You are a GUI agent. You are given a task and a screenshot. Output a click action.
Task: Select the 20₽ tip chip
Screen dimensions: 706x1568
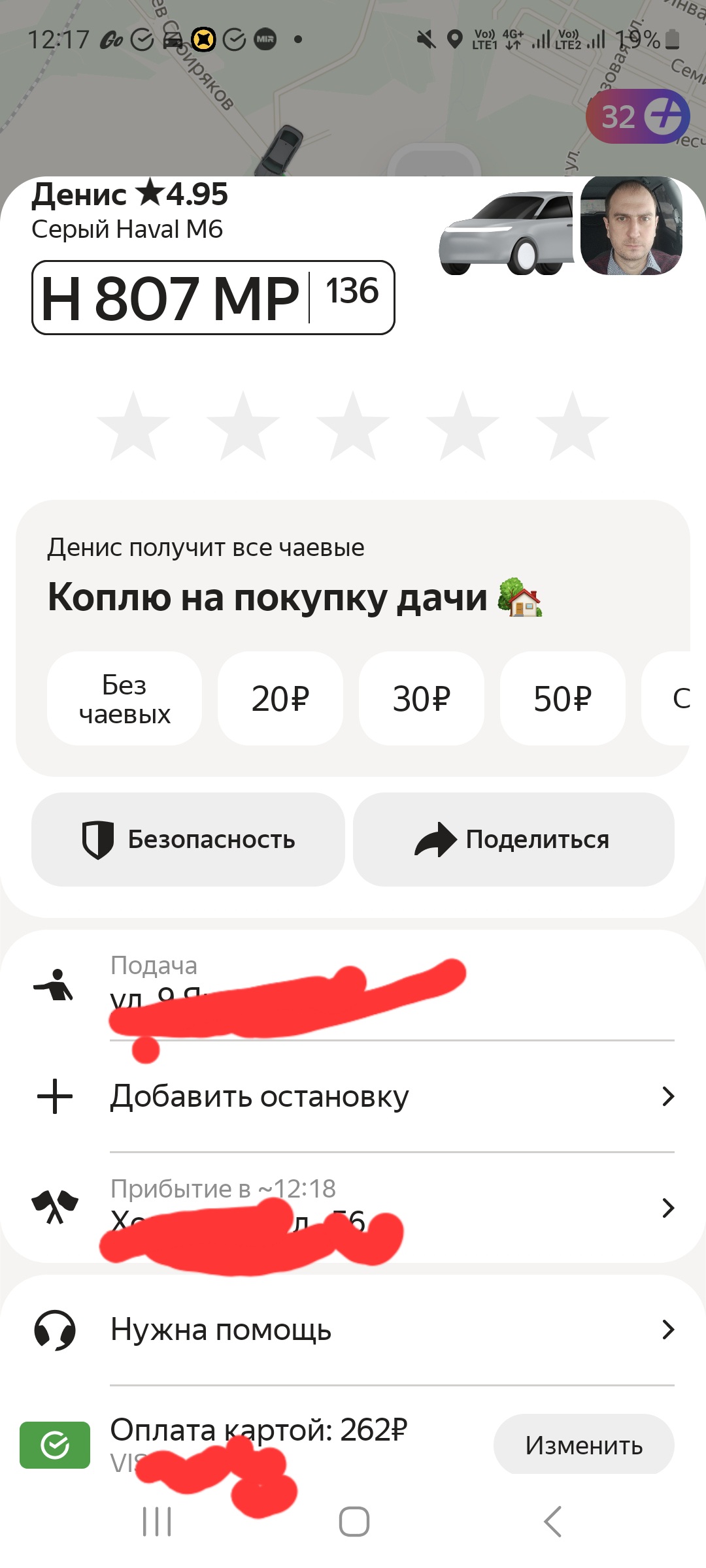[x=280, y=698]
